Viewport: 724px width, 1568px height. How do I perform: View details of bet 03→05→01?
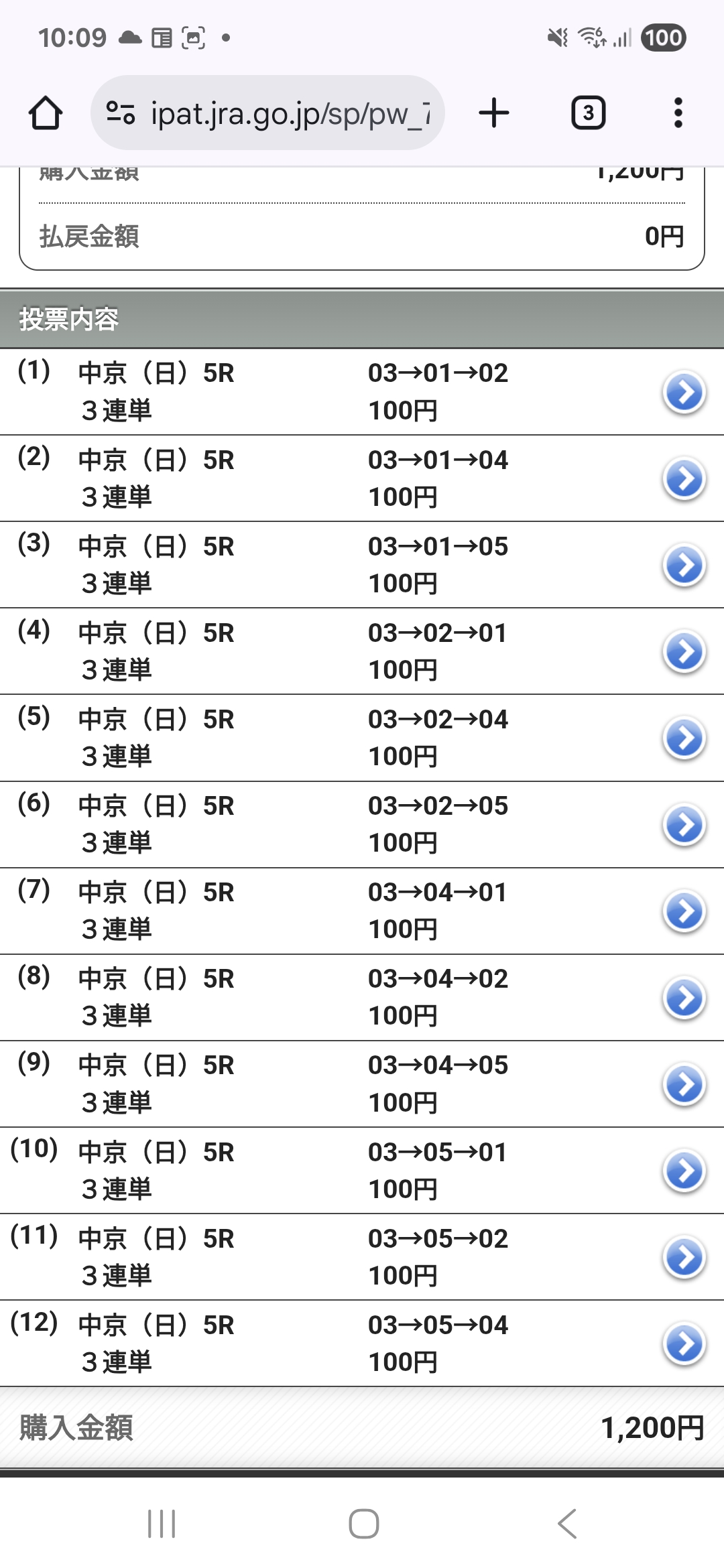click(684, 1171)
